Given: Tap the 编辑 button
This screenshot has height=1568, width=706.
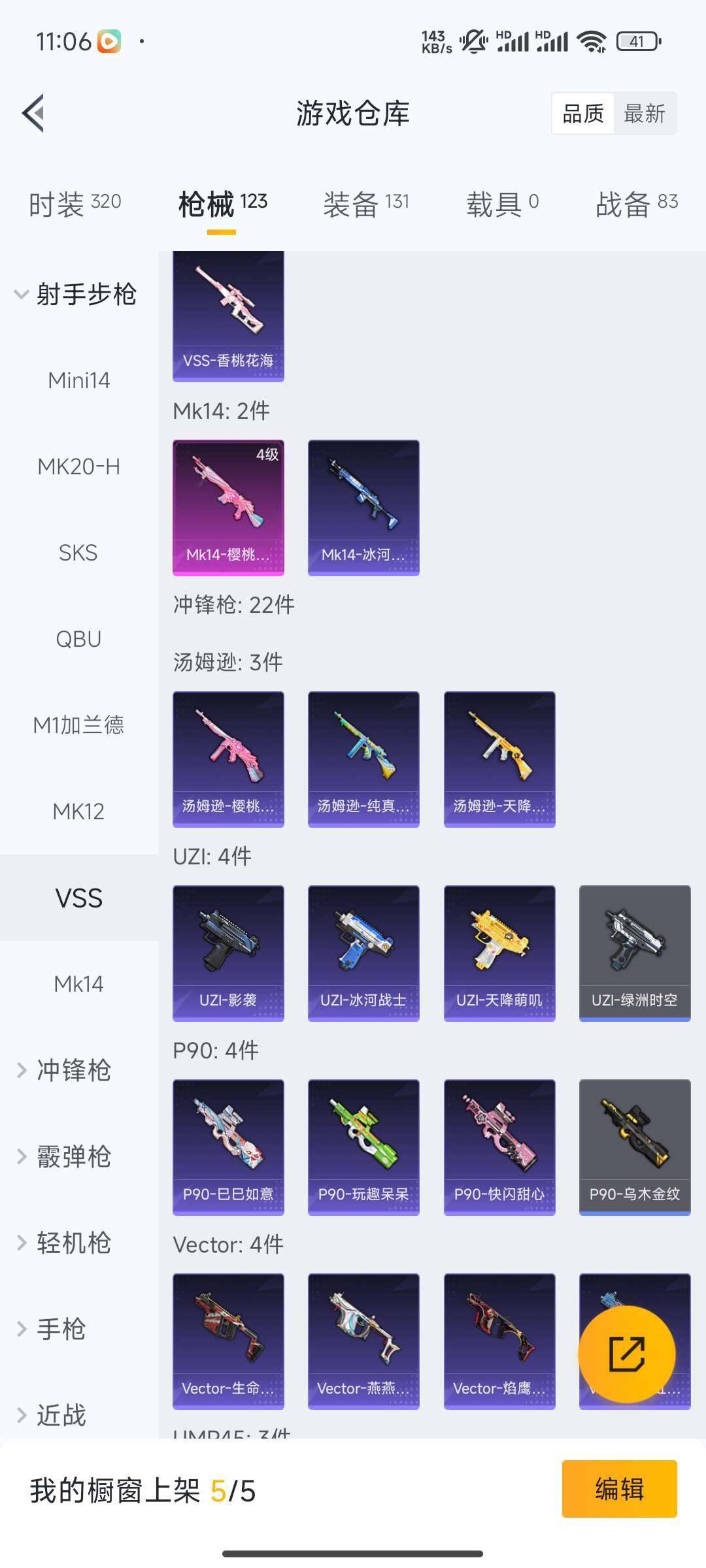Looking at the screenshot, I should [619, 1492].
